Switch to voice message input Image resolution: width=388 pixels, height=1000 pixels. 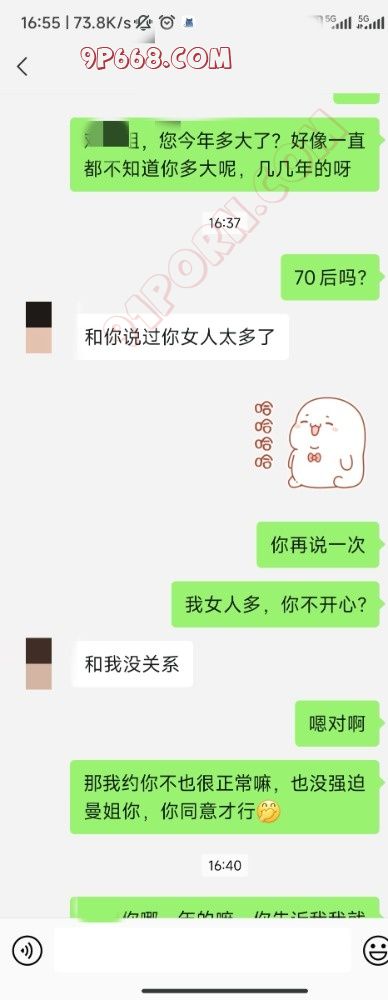tap(27, 951)
